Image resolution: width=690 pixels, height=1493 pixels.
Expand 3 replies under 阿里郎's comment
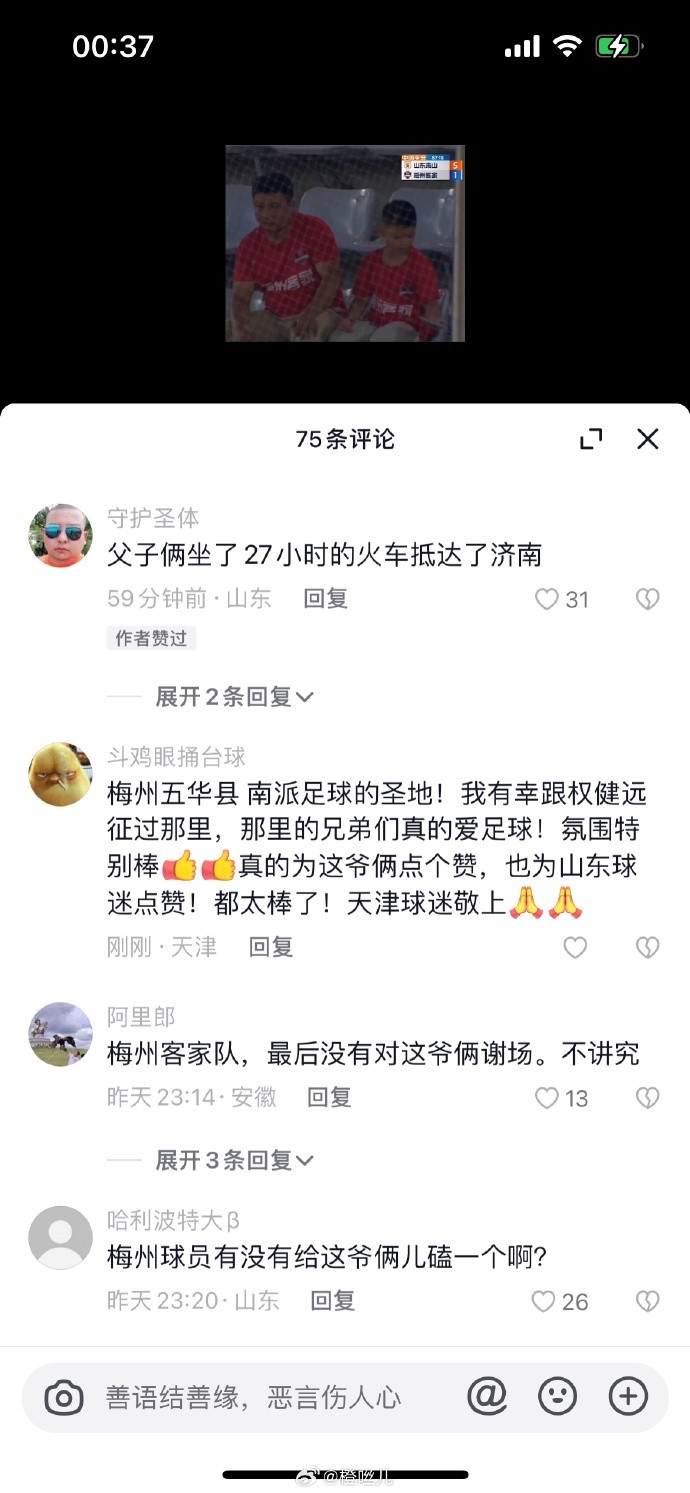coord(234,1160)
